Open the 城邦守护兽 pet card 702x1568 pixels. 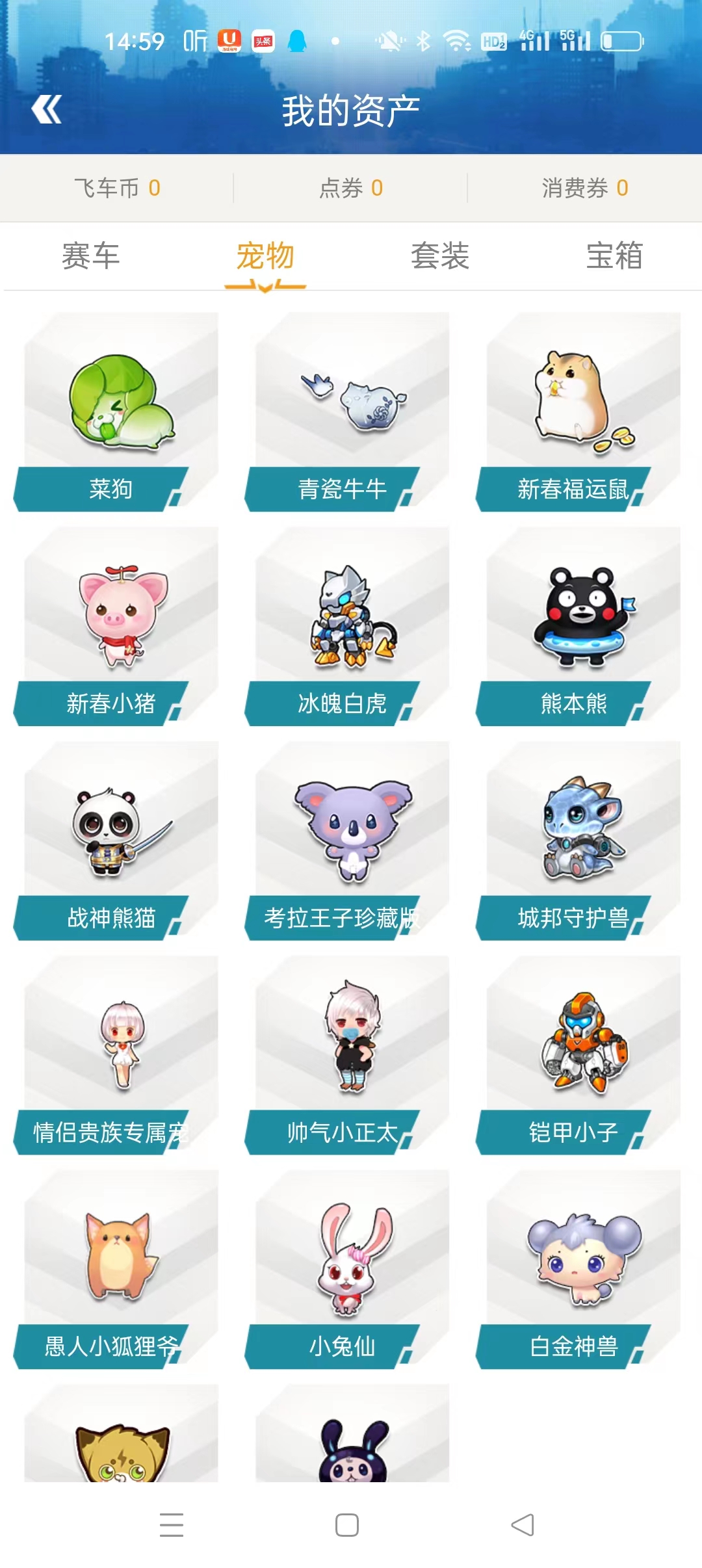(x=579, y=841)
